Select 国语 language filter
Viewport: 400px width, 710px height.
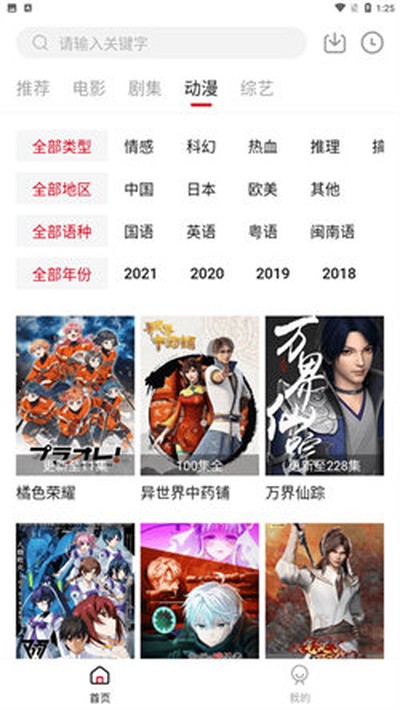point(139,232)
